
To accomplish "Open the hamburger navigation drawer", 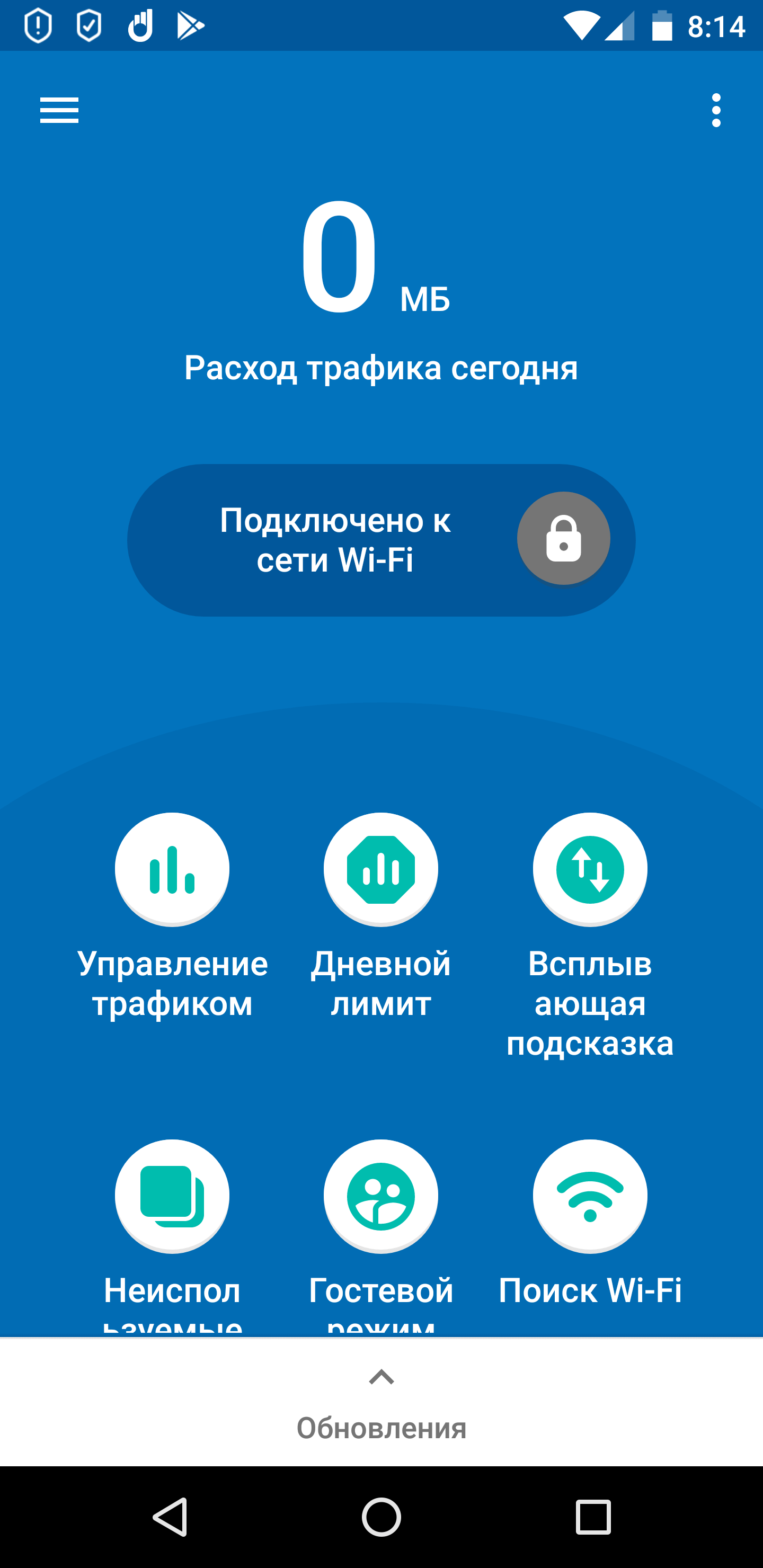I will click(59, 110).
